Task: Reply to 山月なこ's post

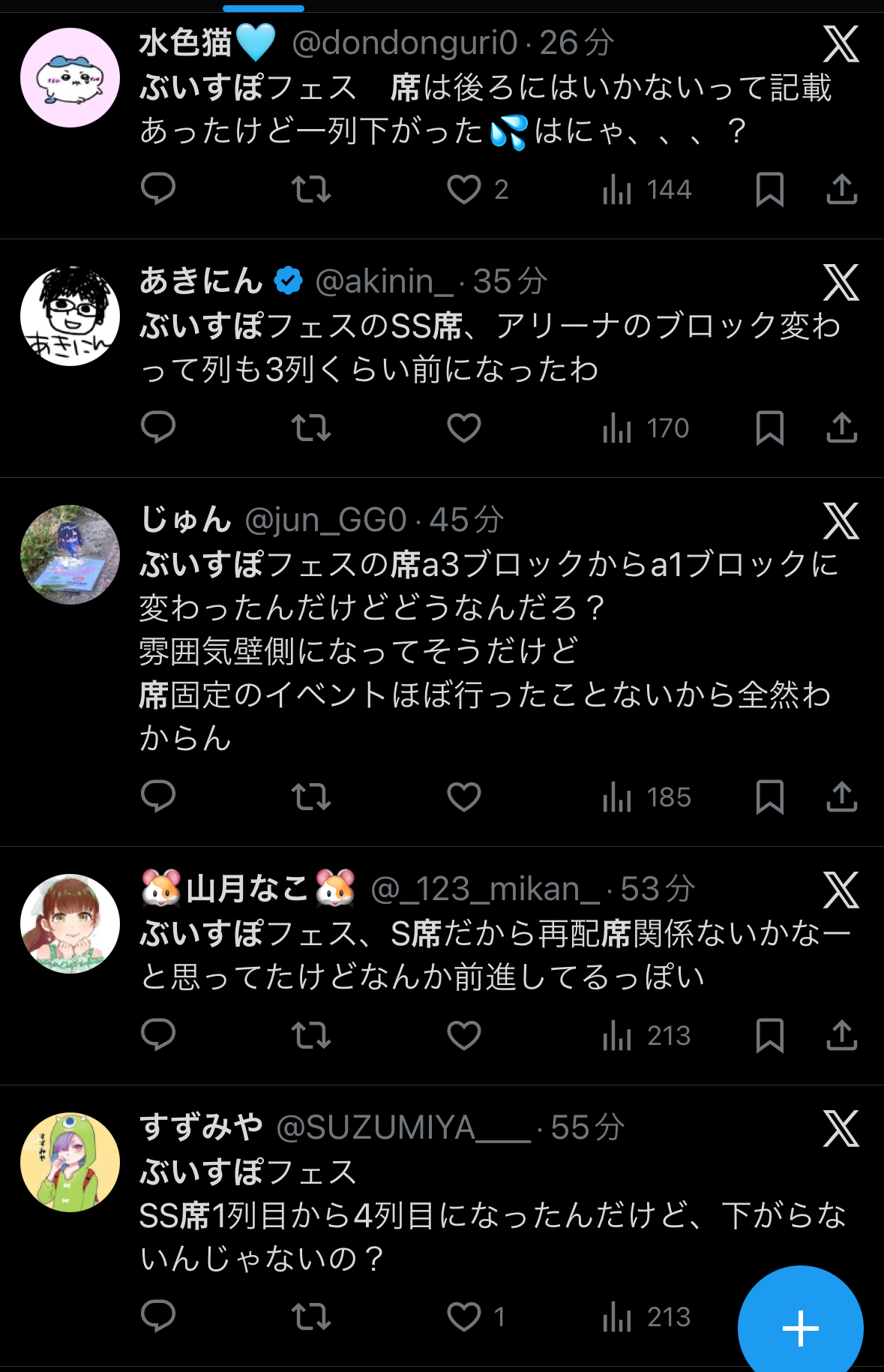Action: click(x=158, y=1035)
